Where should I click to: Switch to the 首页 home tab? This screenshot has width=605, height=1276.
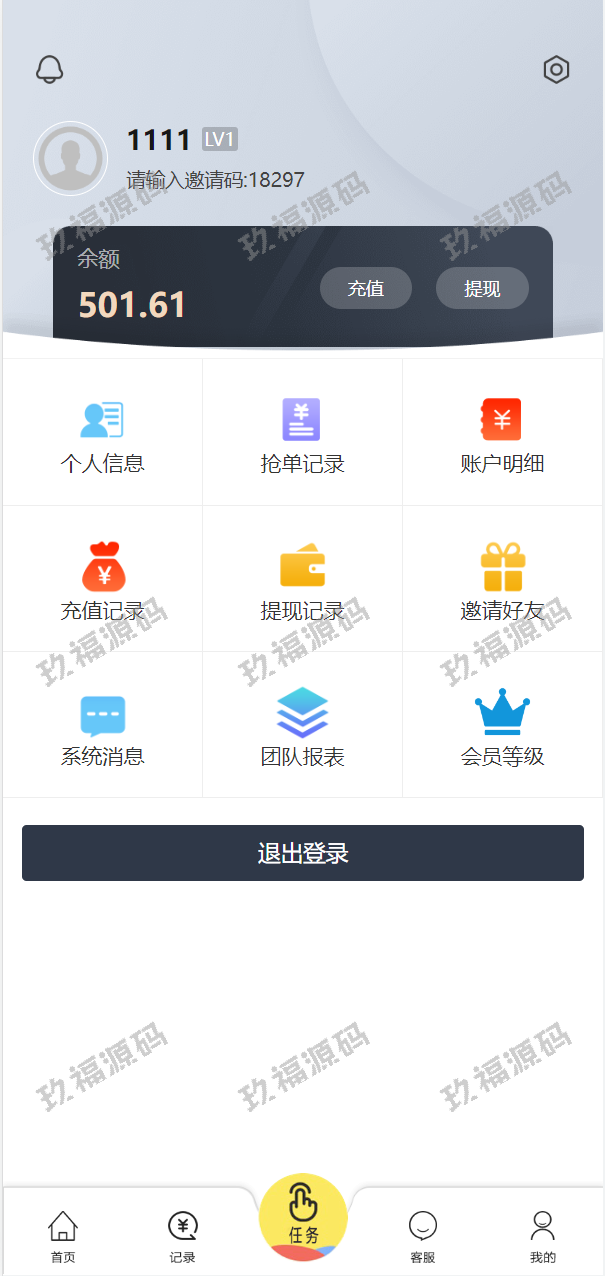pyautogui.click(x=63, y=1236)
